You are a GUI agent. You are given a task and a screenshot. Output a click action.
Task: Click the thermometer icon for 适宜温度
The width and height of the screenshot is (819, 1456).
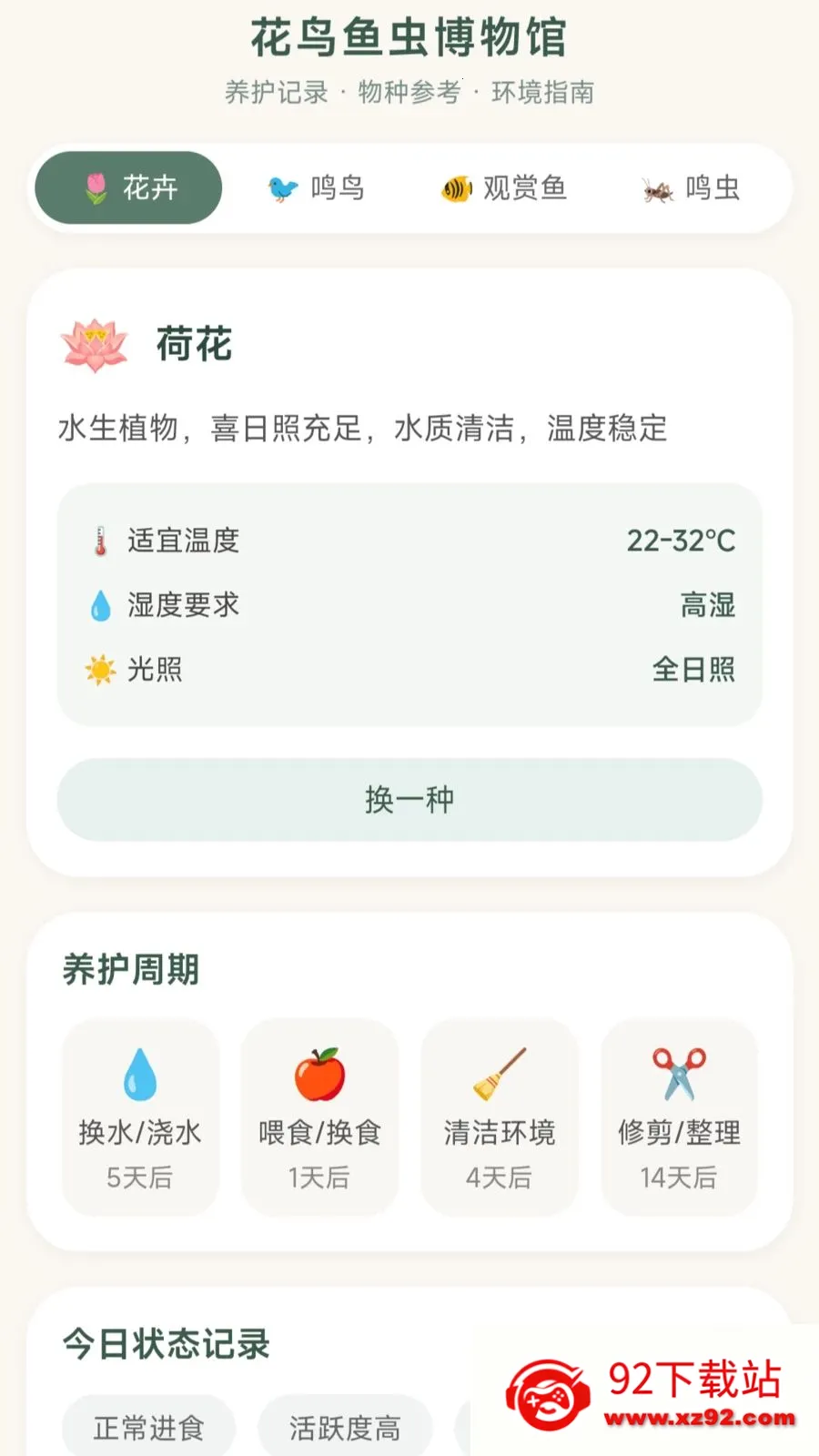coord(98,541)
